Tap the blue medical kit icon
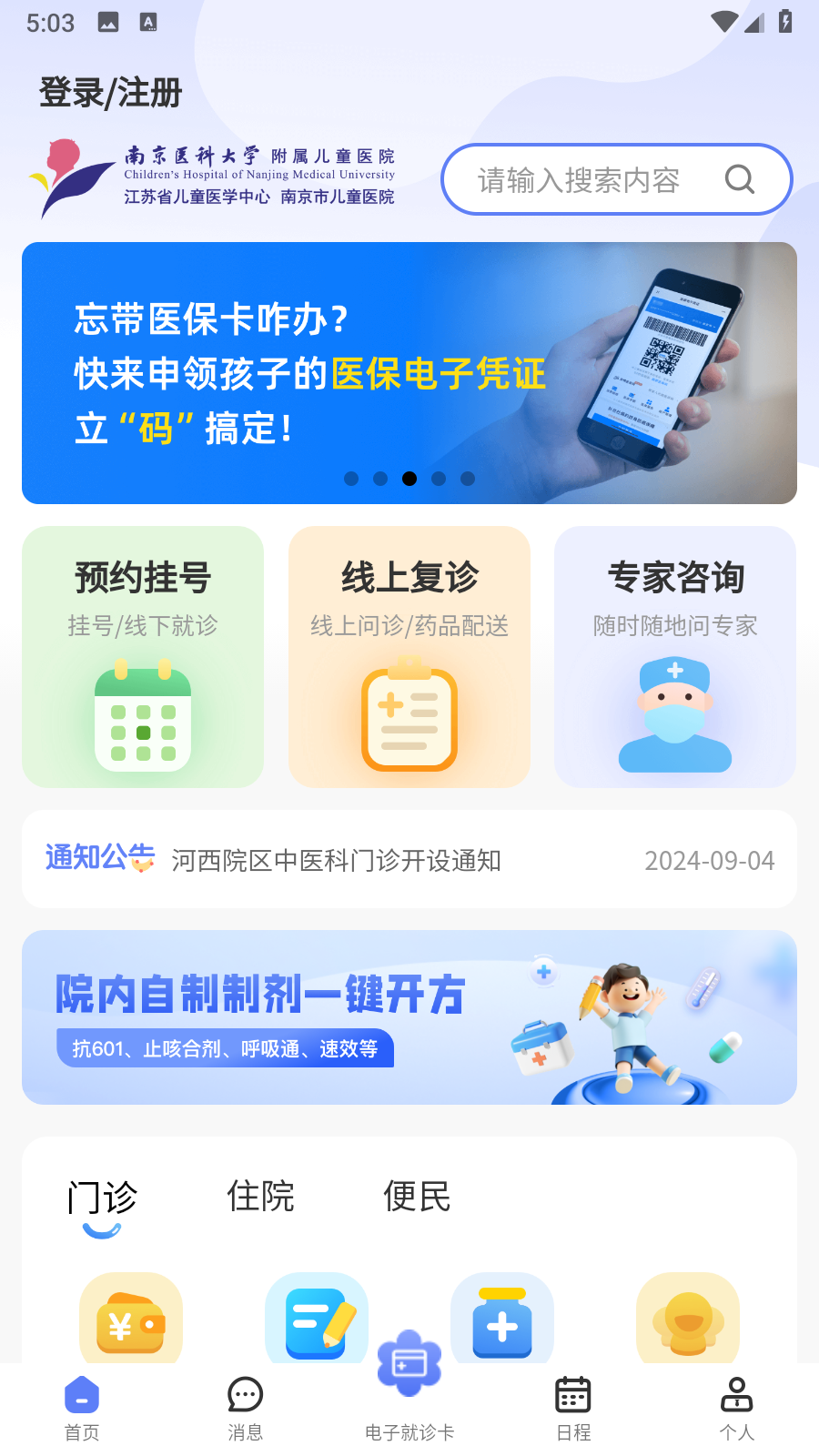 [x=502, y=1321]
